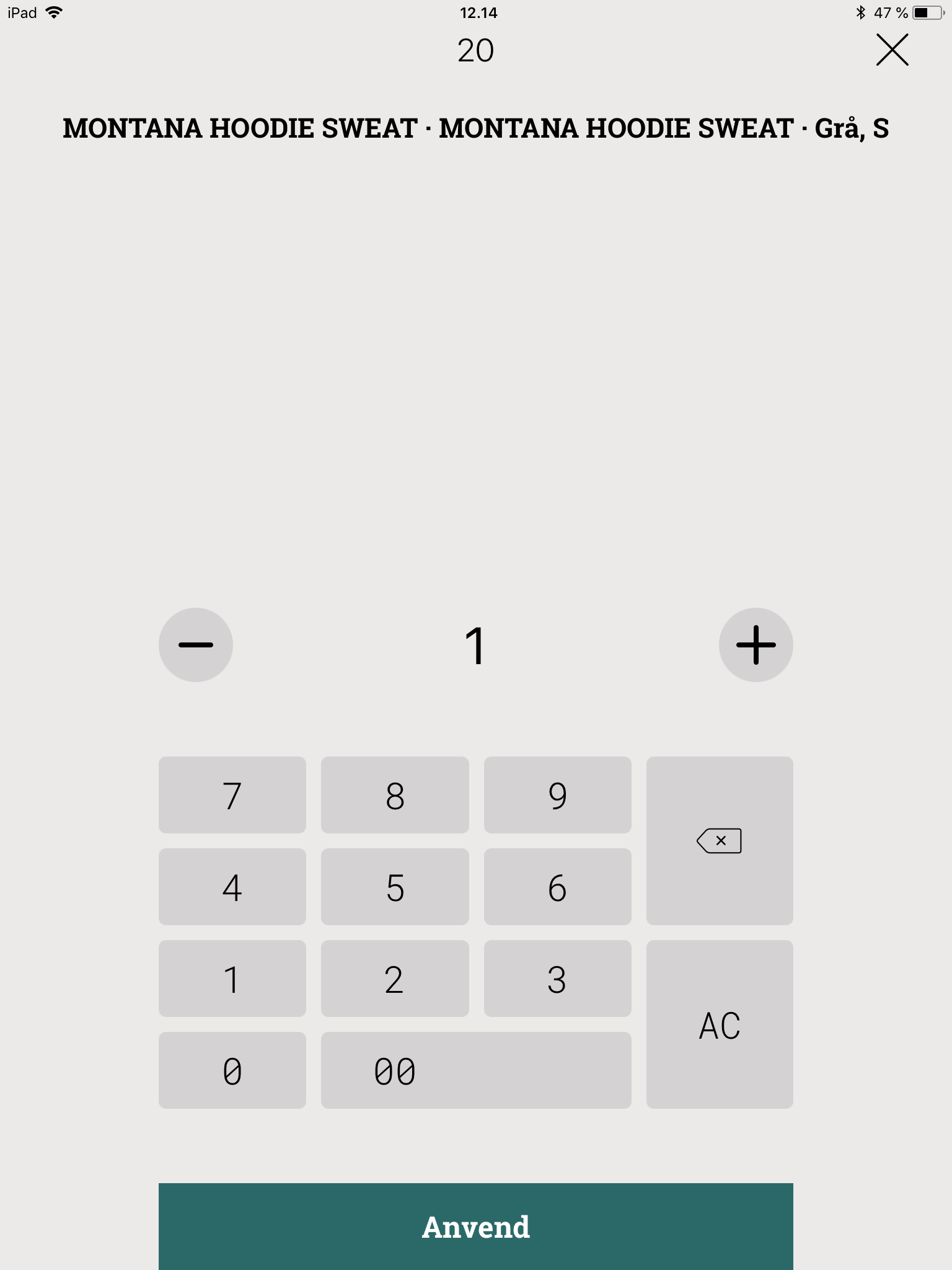The image size is (952, 1270).
Task: Tap the 6 key
Action: 557,887
